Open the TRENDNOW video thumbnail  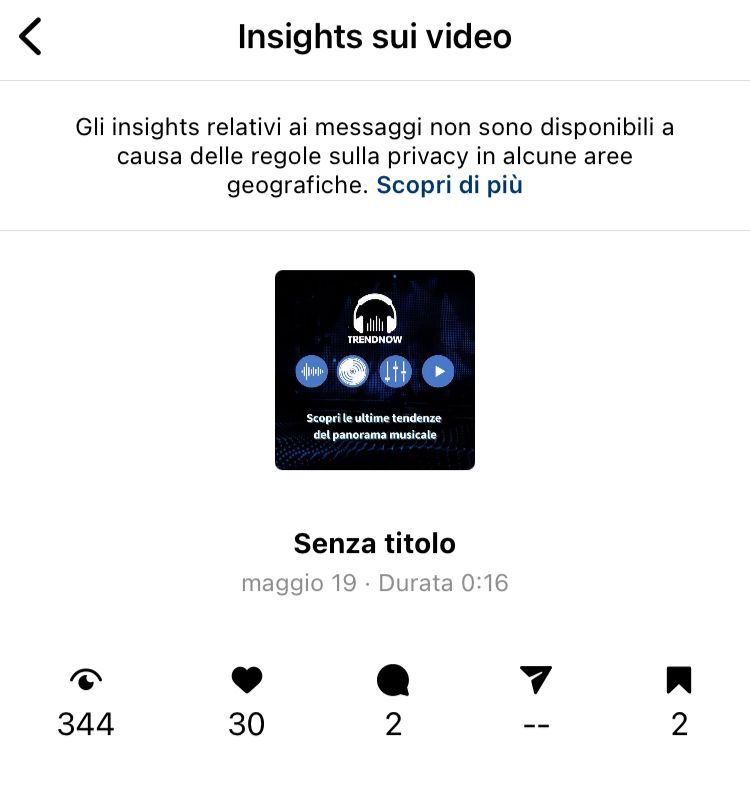(x=375, y=370)
